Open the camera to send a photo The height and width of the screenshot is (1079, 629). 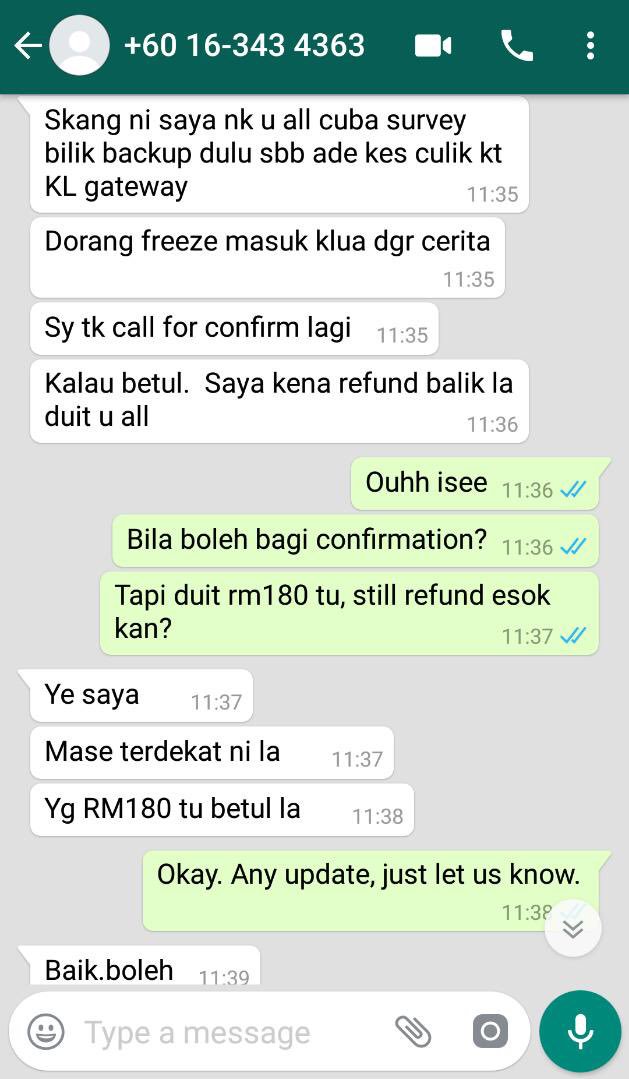coord(490,1032)
